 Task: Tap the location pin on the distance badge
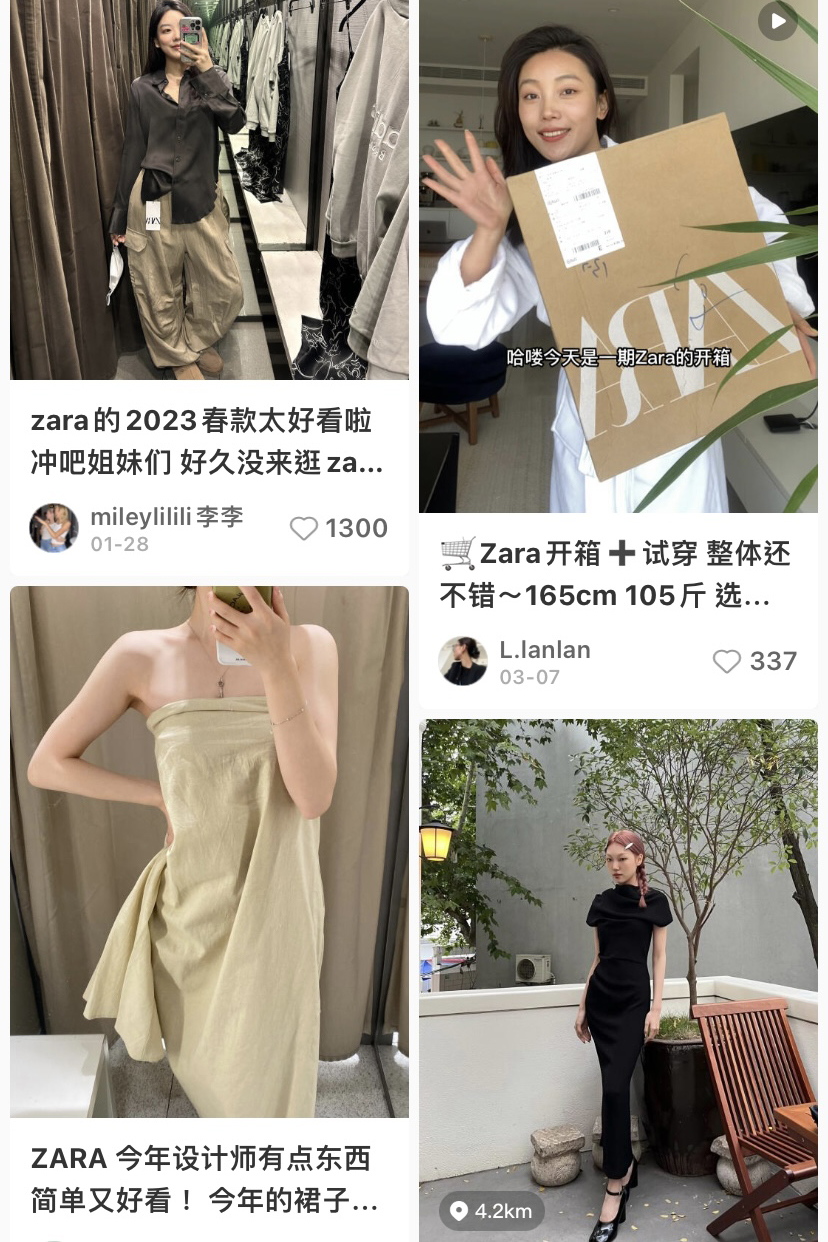(459, 1211)
